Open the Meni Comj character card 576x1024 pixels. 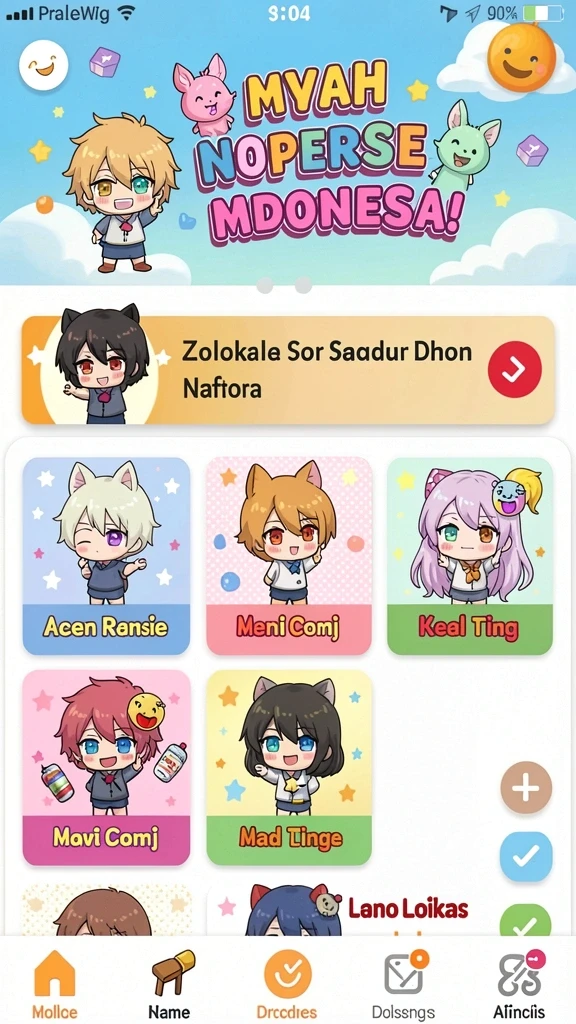click(x=289, y=556)
